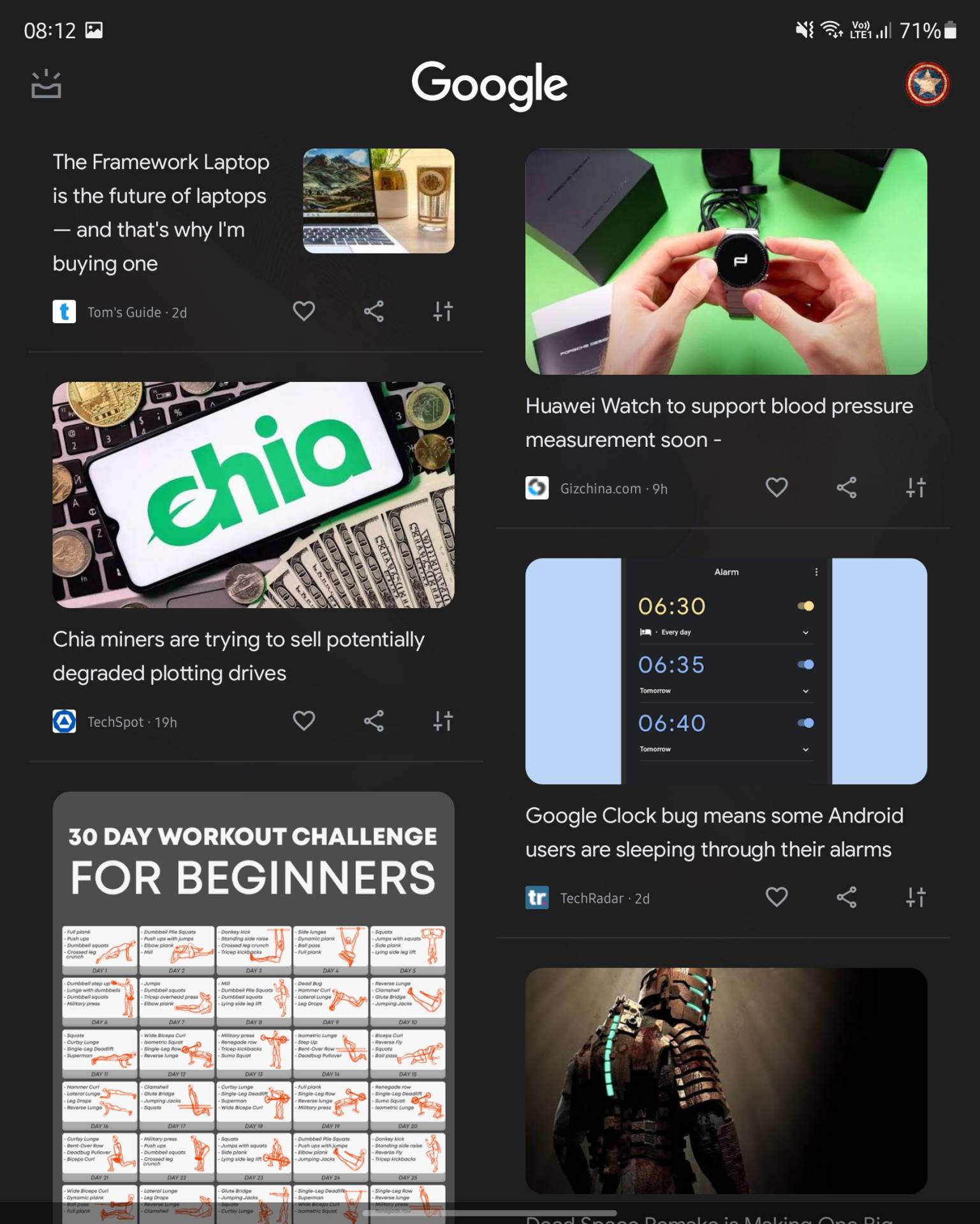Open the Chia miners plotting drives article
The image size is (980, 1224).
point(238,655)
